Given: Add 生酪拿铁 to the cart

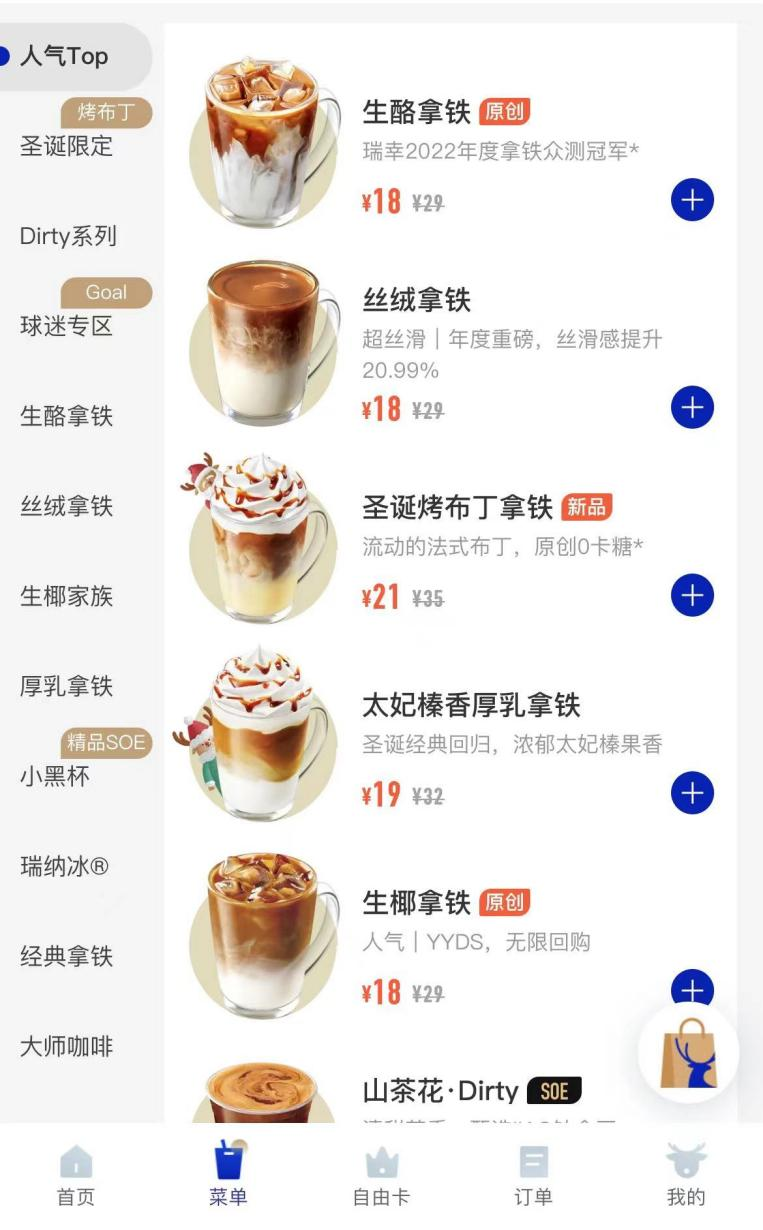Looking at the screenshot, I should click(692, 200).
